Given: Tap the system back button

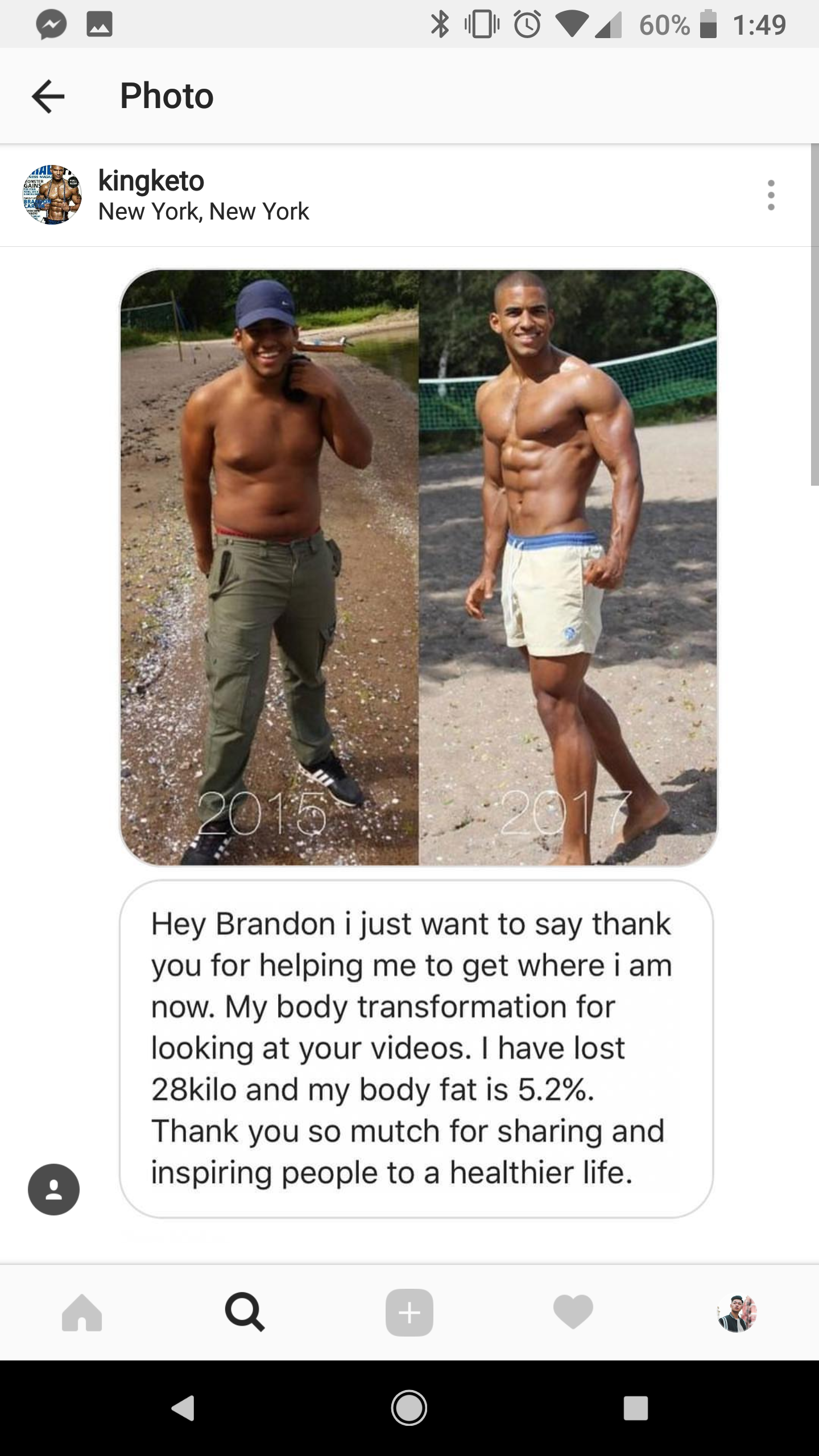Looking at the screenshot, I should [x=183, y=1408].
